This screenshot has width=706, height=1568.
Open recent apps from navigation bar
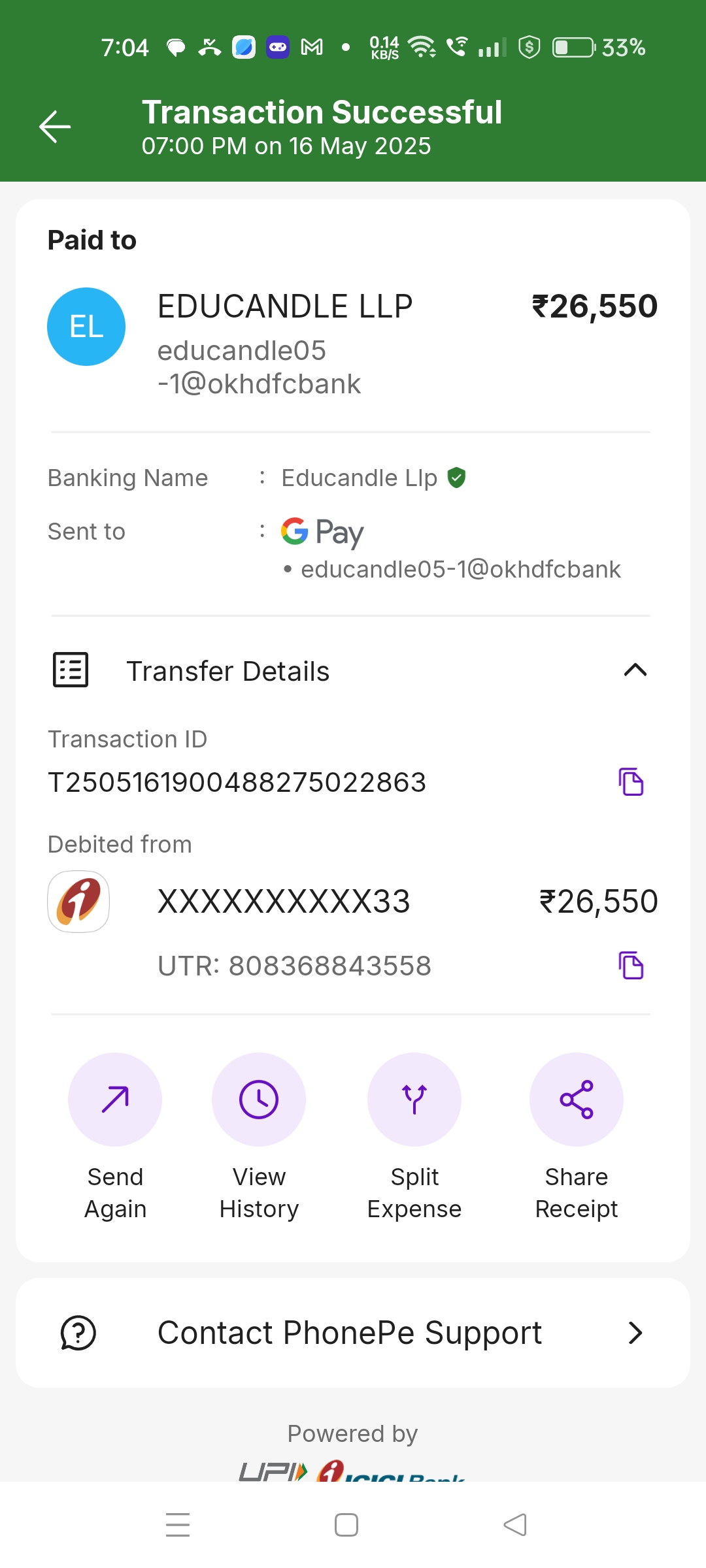(178, 1525)
